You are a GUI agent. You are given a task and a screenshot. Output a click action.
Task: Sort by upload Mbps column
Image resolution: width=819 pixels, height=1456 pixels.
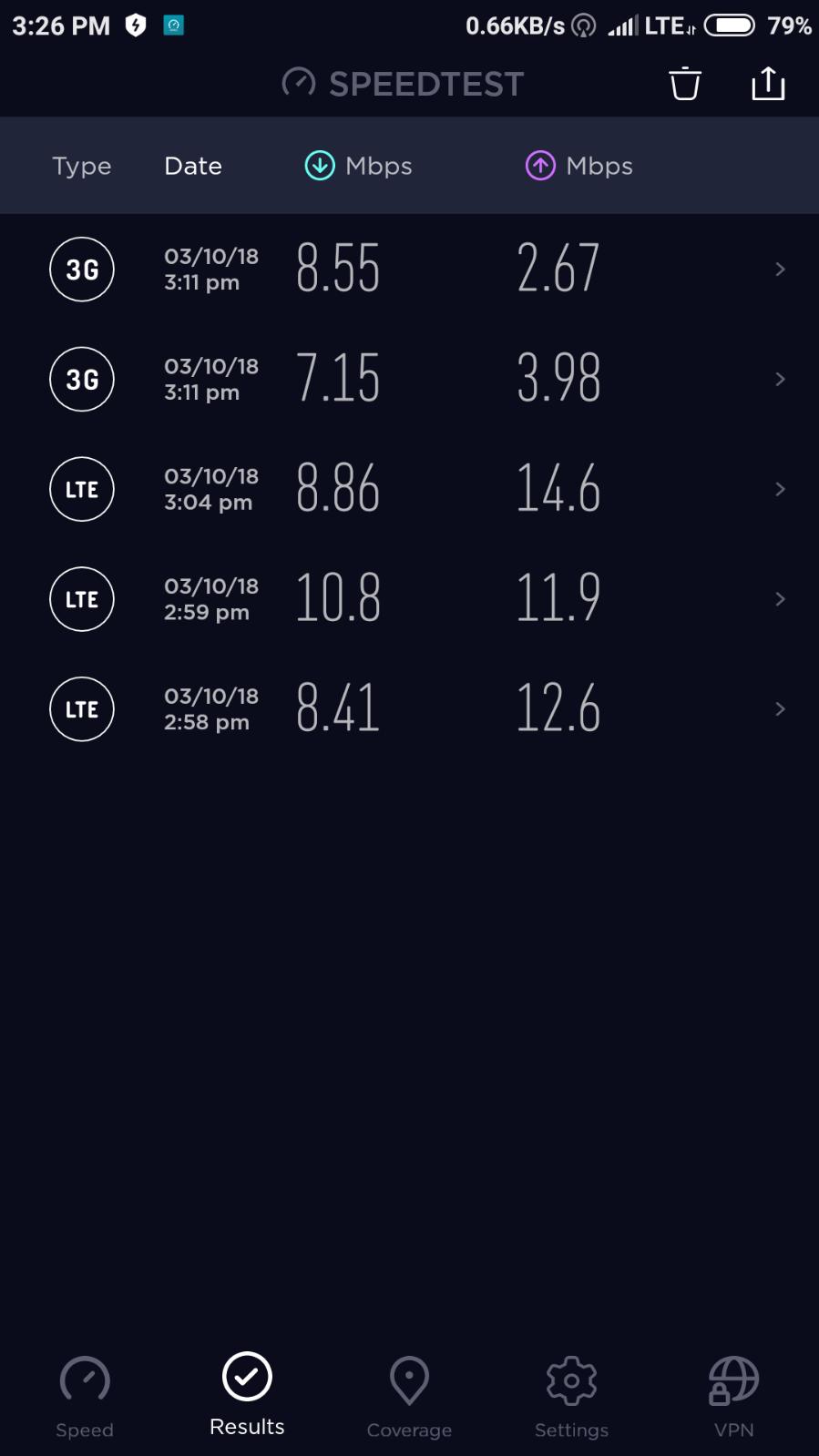click(579, 166)
